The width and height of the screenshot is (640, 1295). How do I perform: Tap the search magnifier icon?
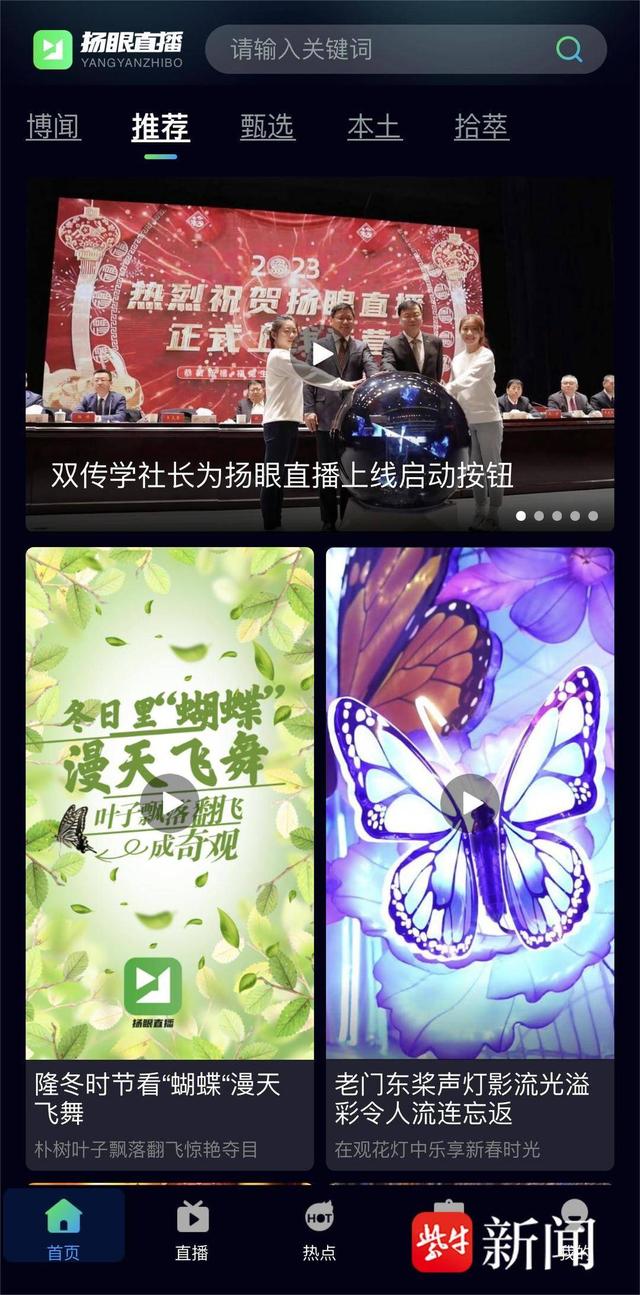tap(569, 49)
